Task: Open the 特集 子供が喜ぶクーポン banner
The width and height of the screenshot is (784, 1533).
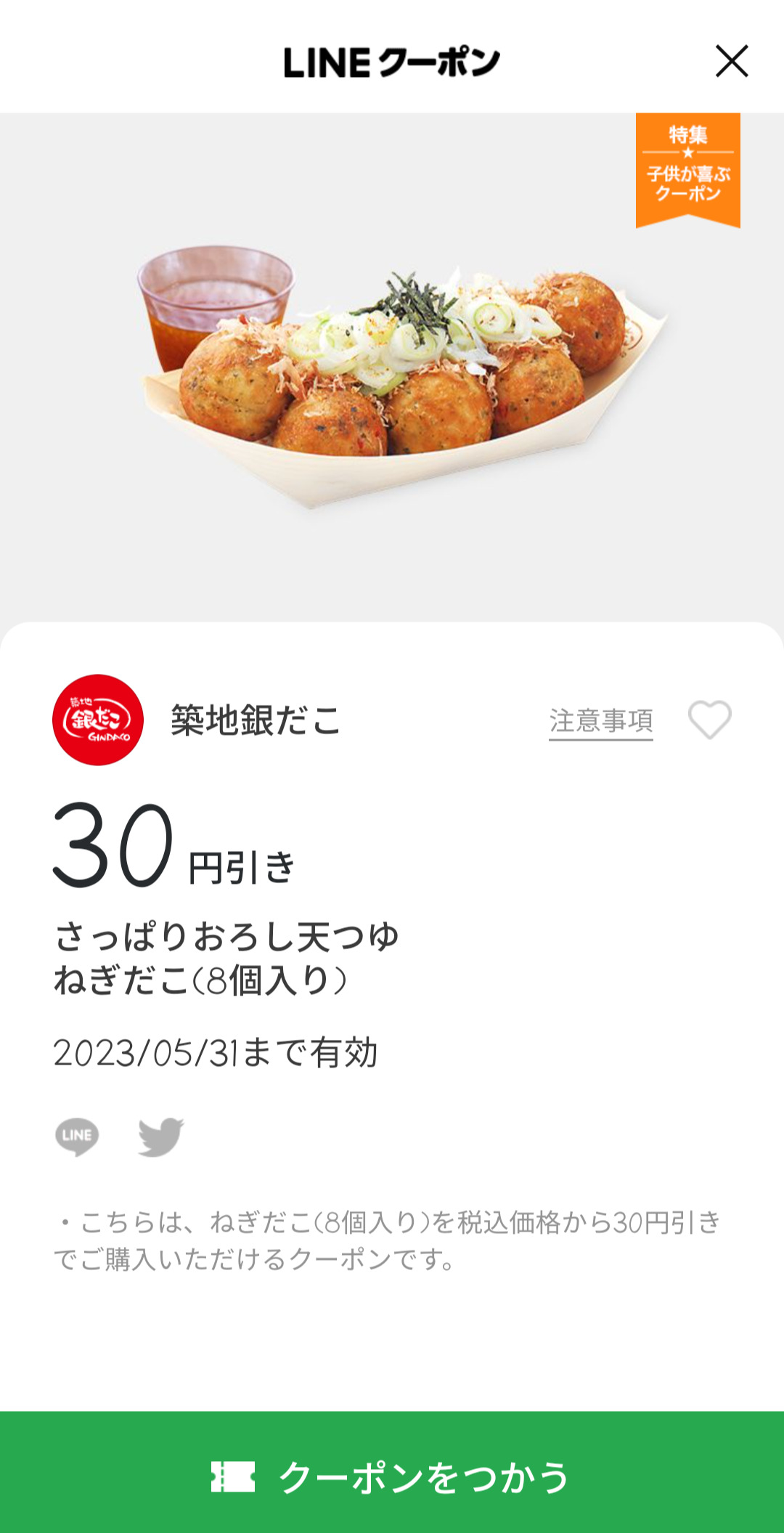Action: coord(687,168)
